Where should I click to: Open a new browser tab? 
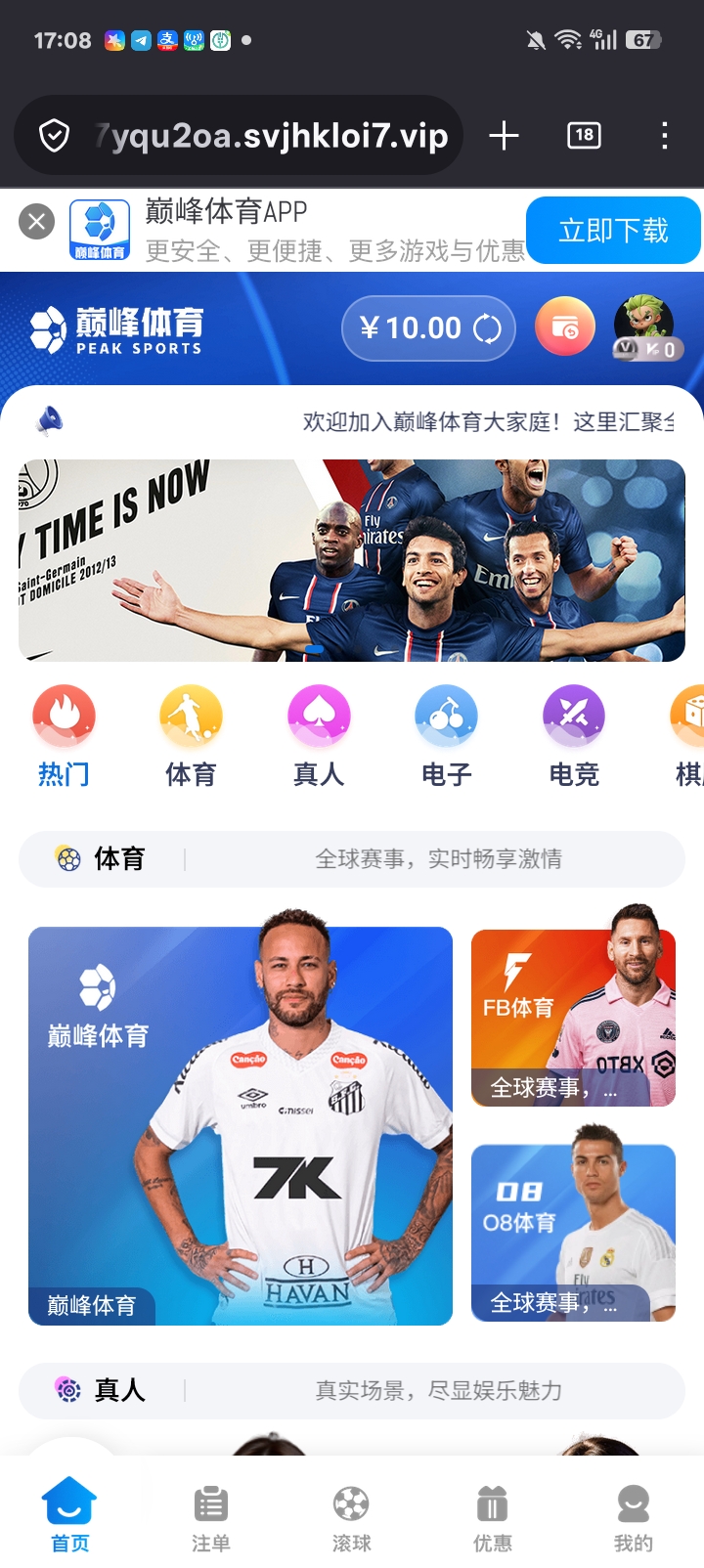[504, 136]
